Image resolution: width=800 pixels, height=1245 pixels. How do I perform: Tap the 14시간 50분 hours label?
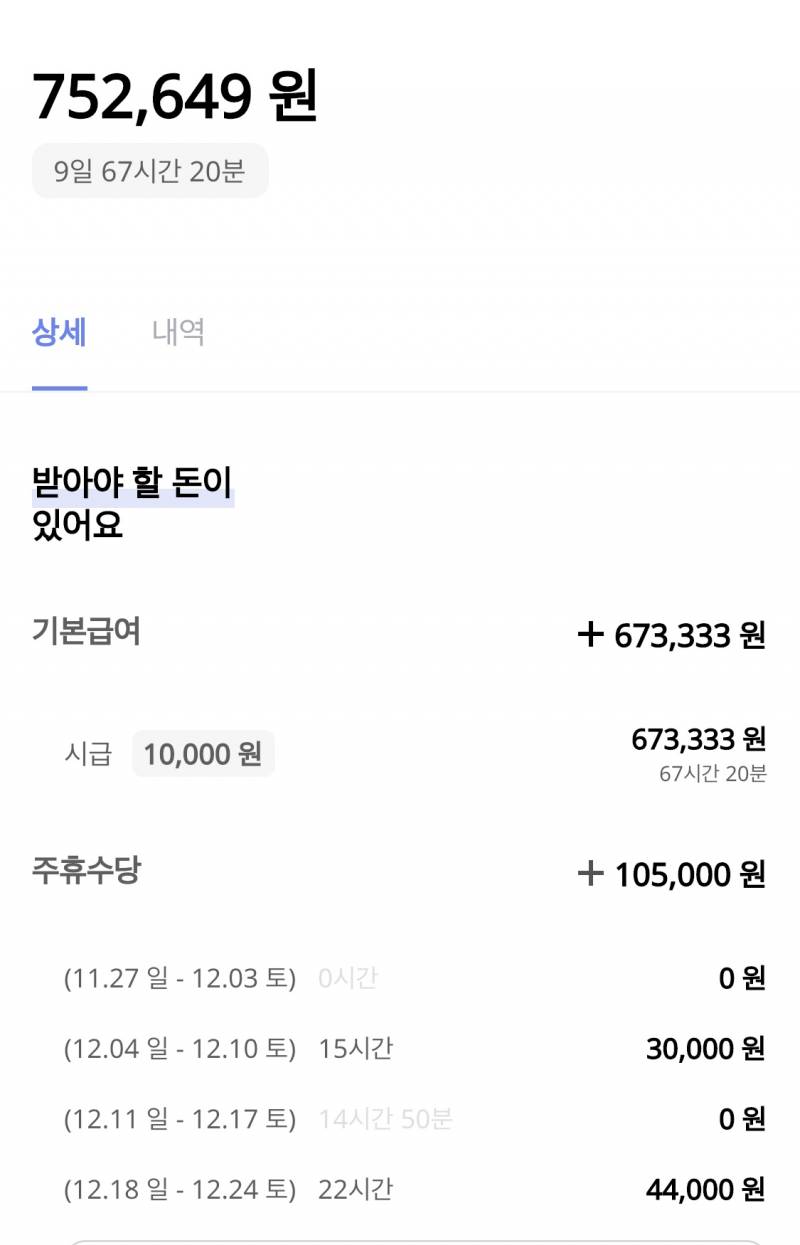(384, 1119)
